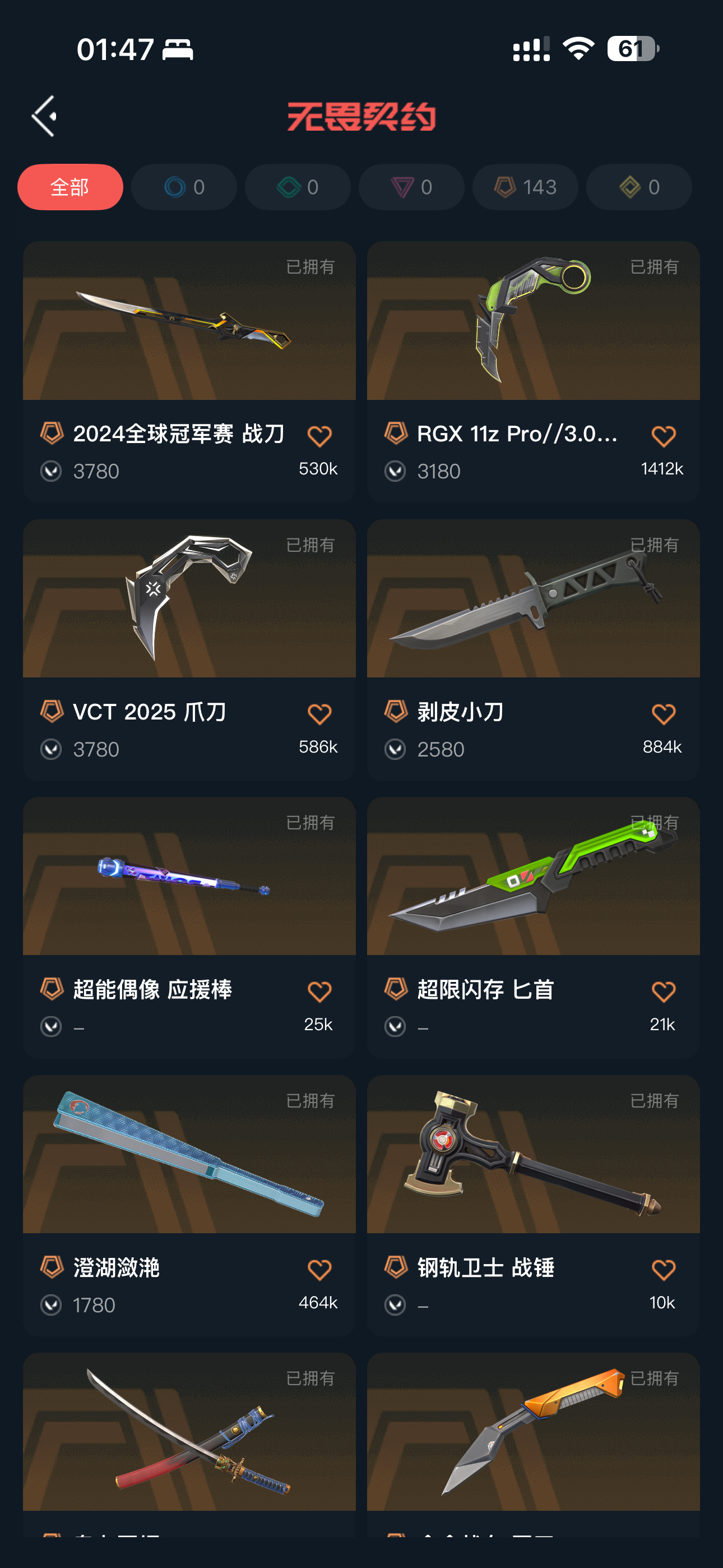Like the 超限闪存 匕首 skin
The image size is (723, 1568).
664,991
